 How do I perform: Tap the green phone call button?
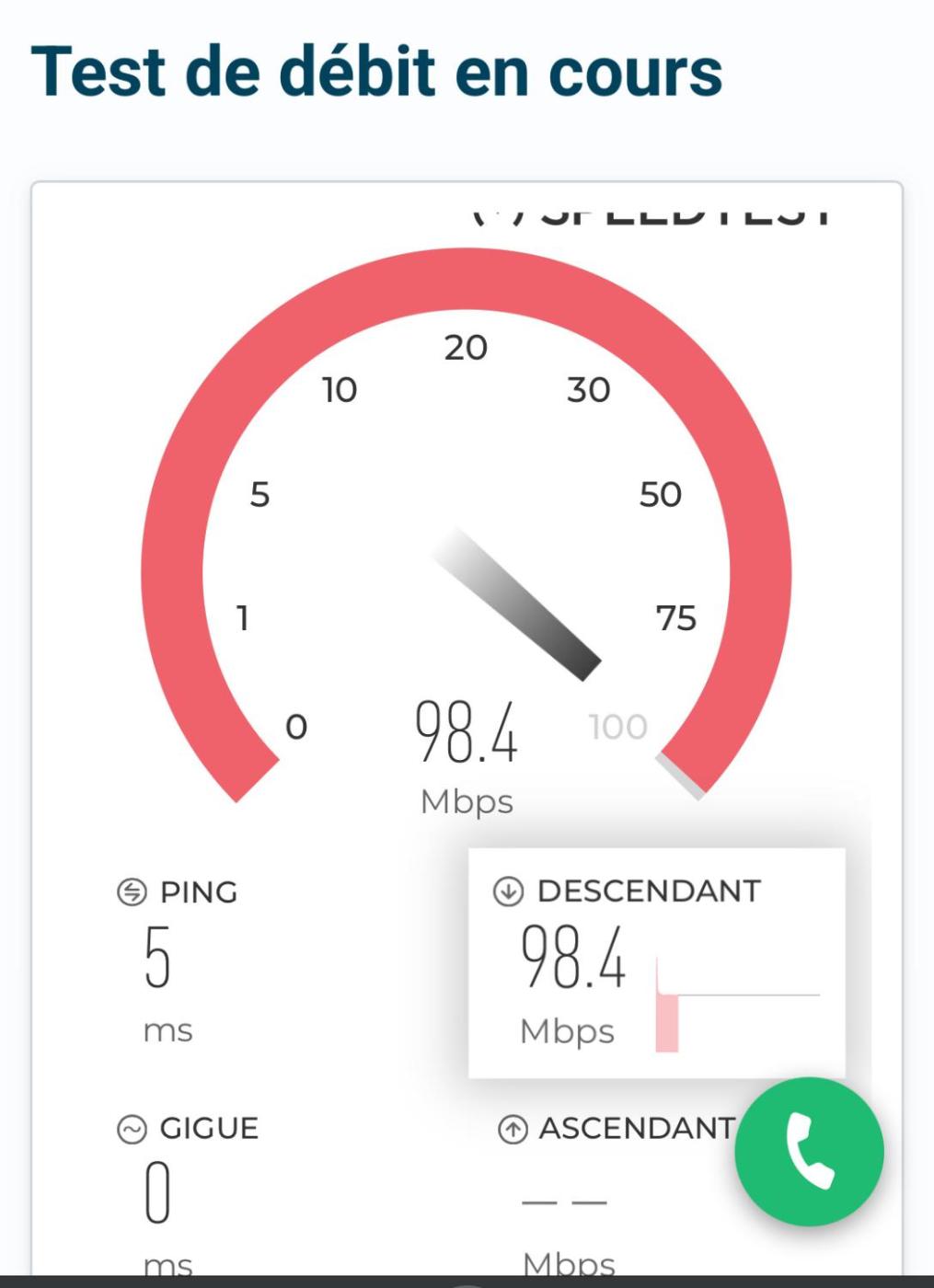pyautogui.click(x=809, y=1151)
